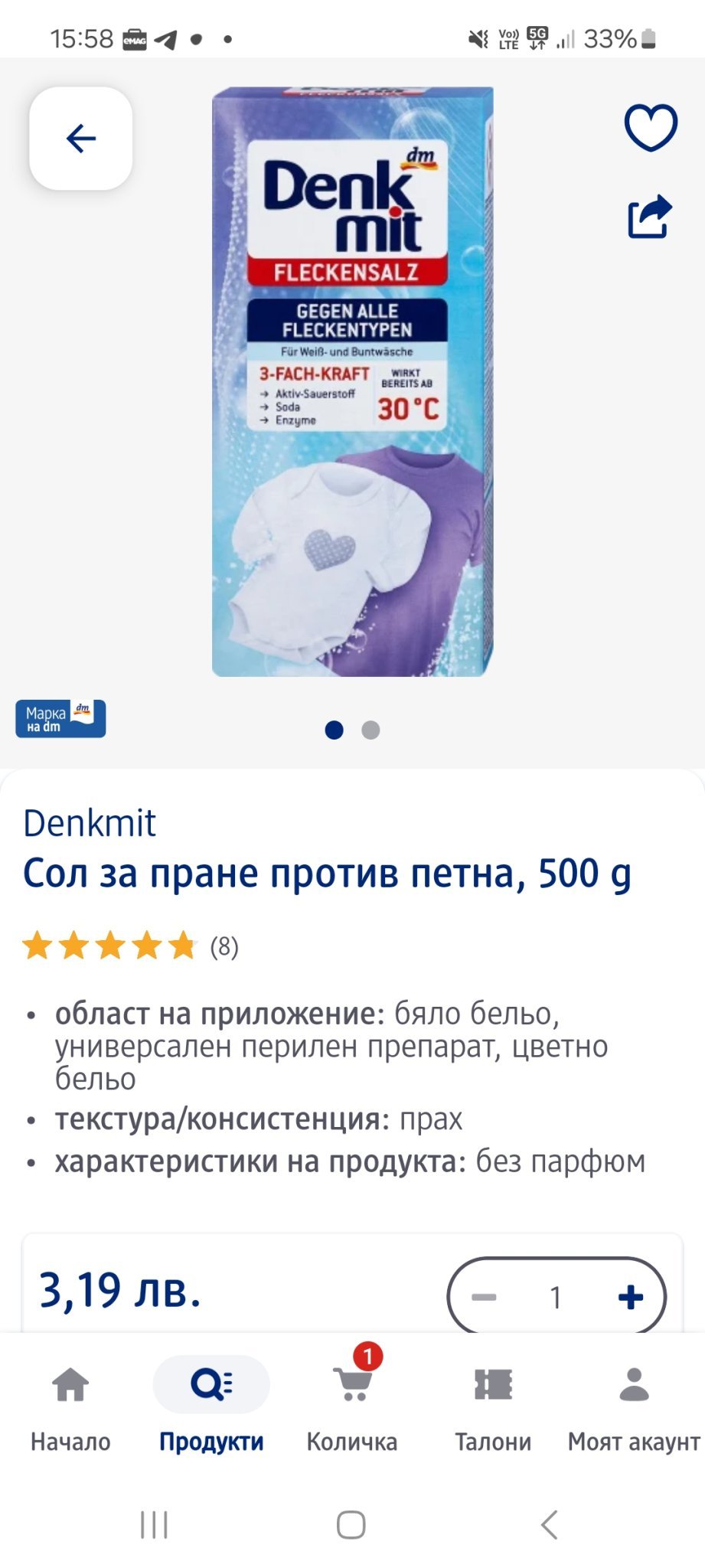Switch to the Талони tab
This screenshot has height=1568, width=705.
pyautogui.click(x=493, y=1406)
